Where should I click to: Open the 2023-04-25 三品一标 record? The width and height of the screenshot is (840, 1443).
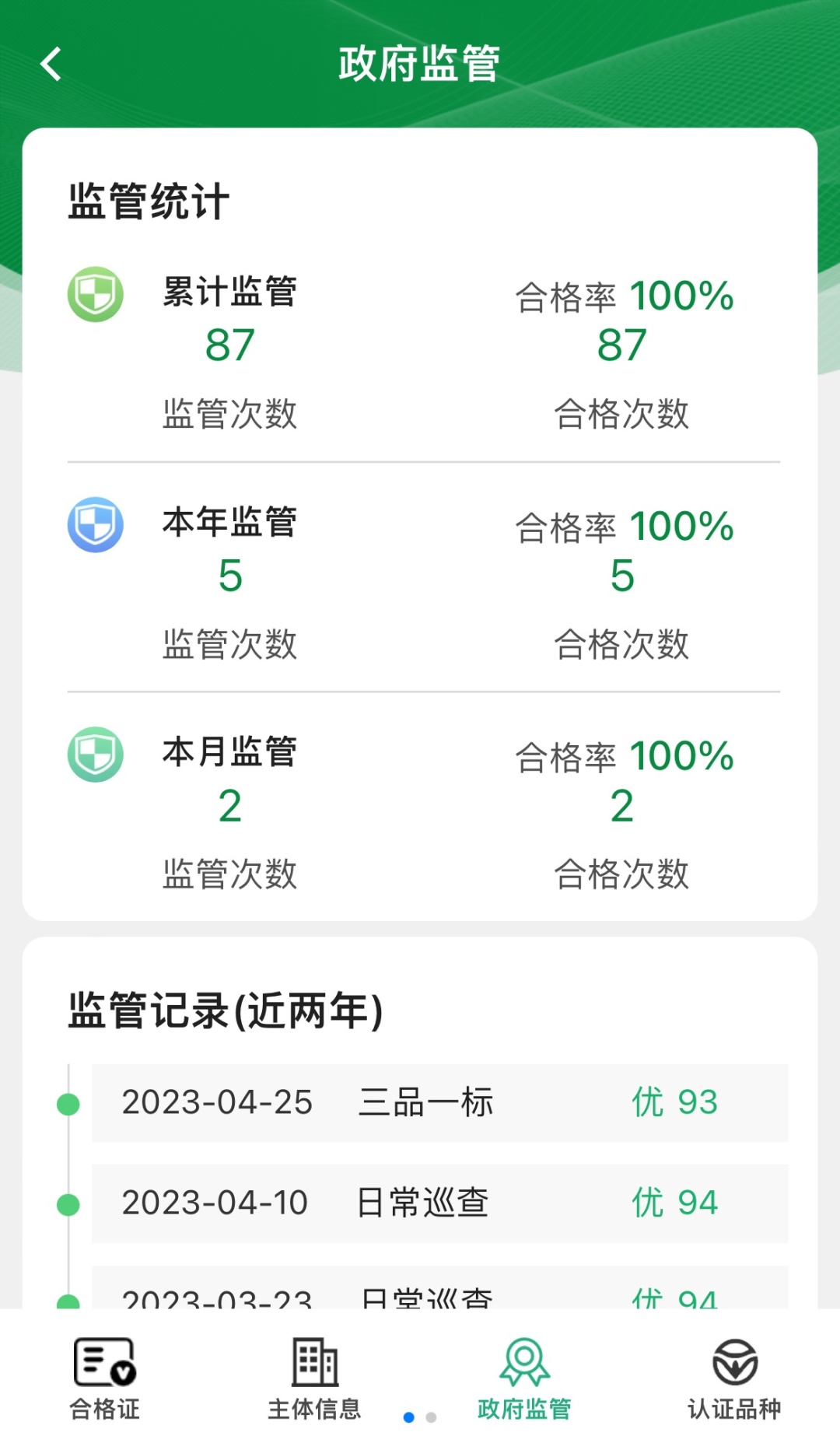[439, 1102]
